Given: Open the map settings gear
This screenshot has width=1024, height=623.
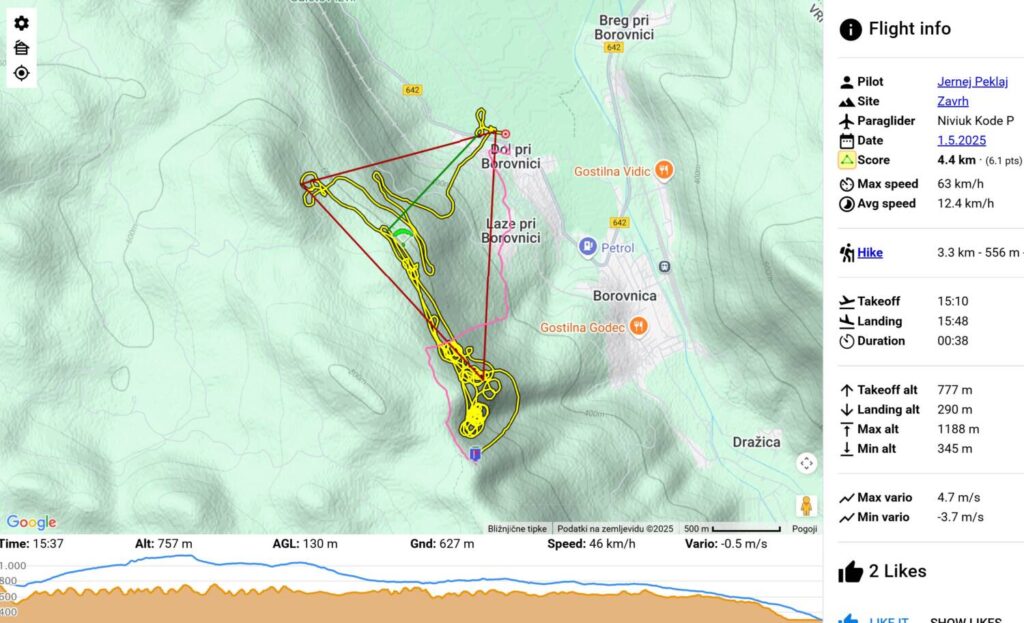Looking at the screenshot, I should coord(21,23).
